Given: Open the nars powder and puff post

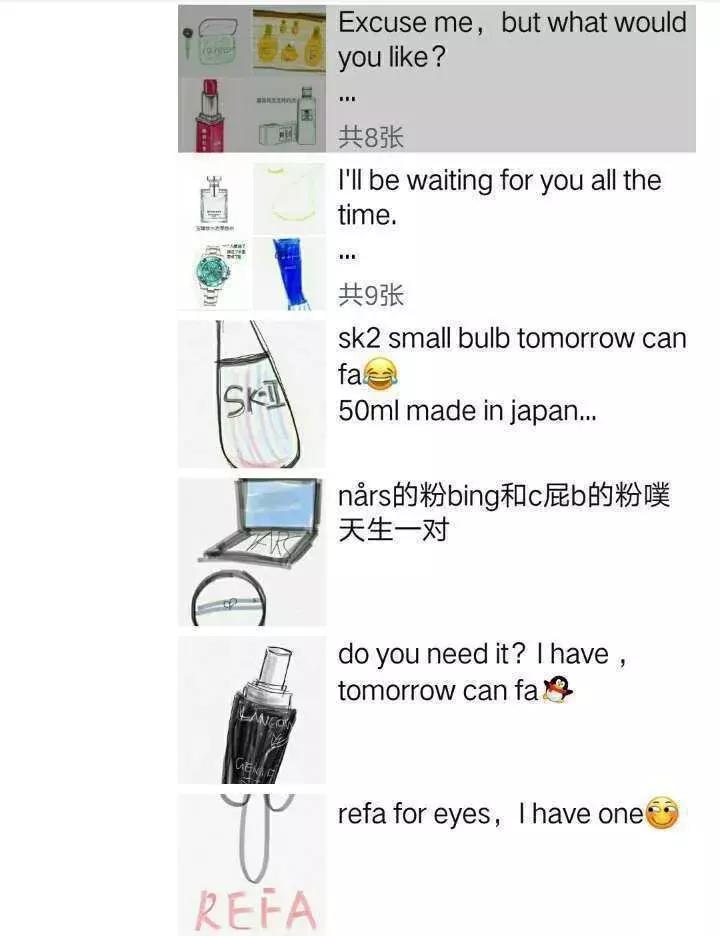Looking at the screenshot, I should pyautogui.click(x=504, y=512).
